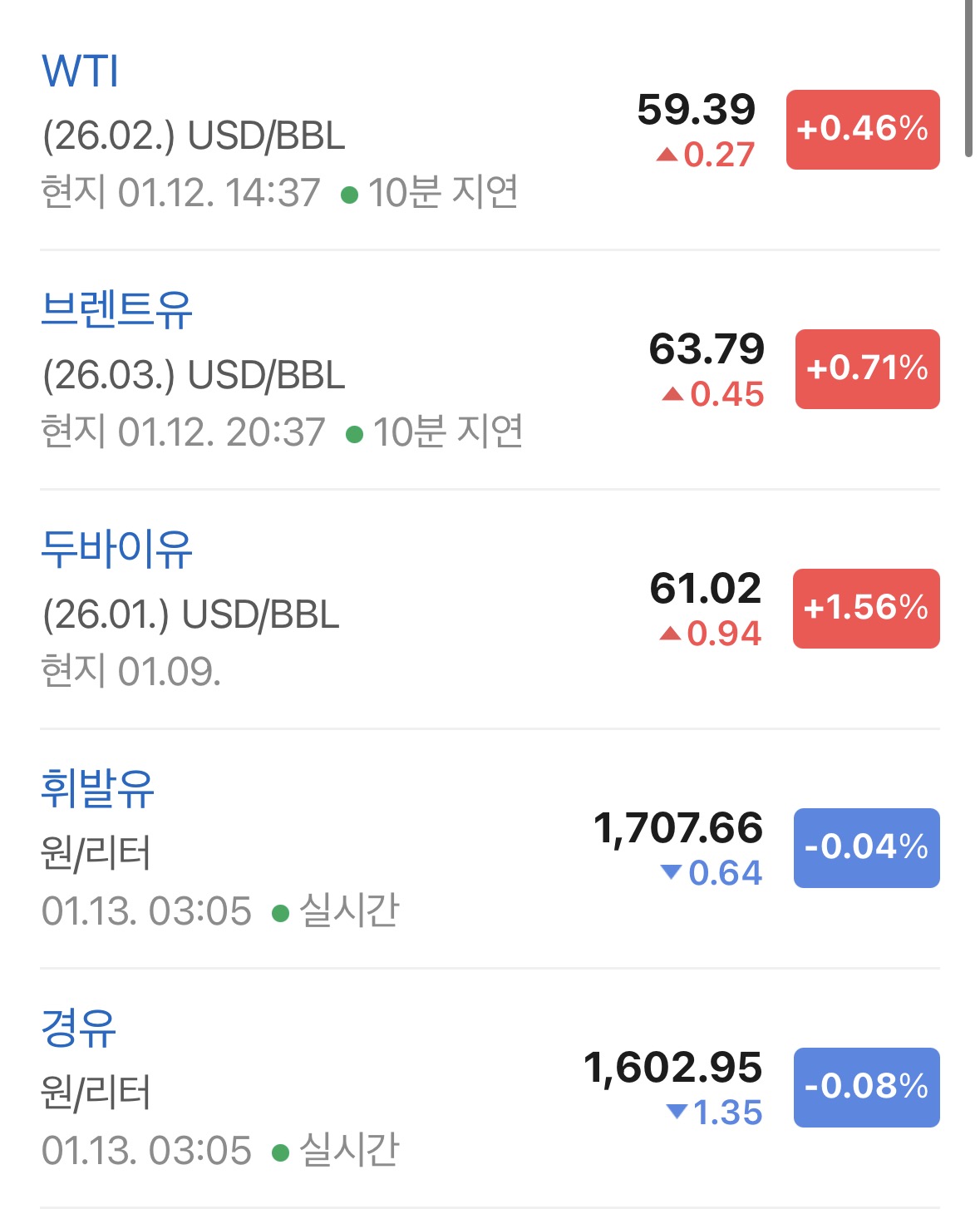View the 브렌트유 price details
Image resolution: width=980 pixels, height=1214 pixels.
116,309
